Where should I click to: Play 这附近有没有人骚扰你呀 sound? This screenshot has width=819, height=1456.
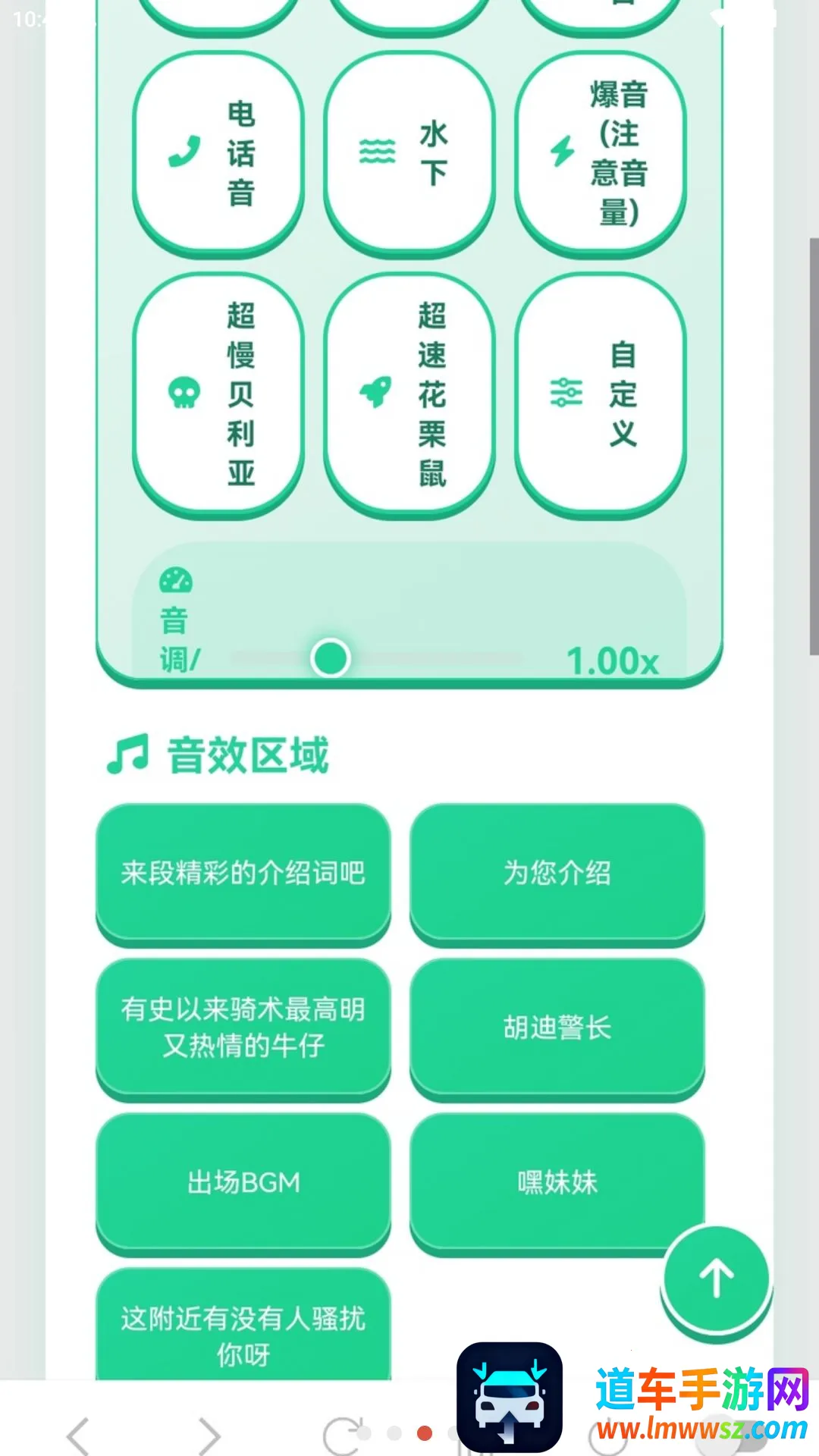click(x=243, y=1326)
